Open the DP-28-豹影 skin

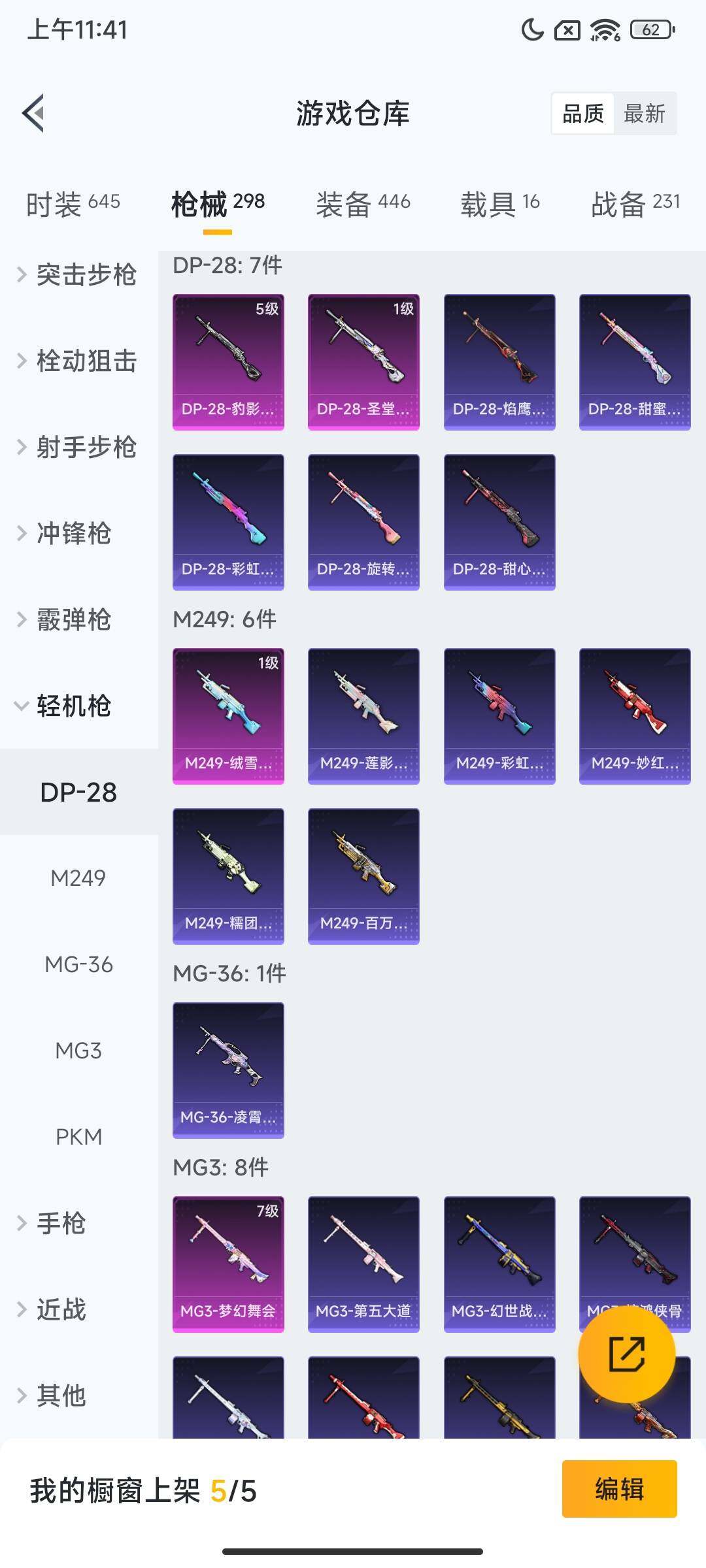228,362
